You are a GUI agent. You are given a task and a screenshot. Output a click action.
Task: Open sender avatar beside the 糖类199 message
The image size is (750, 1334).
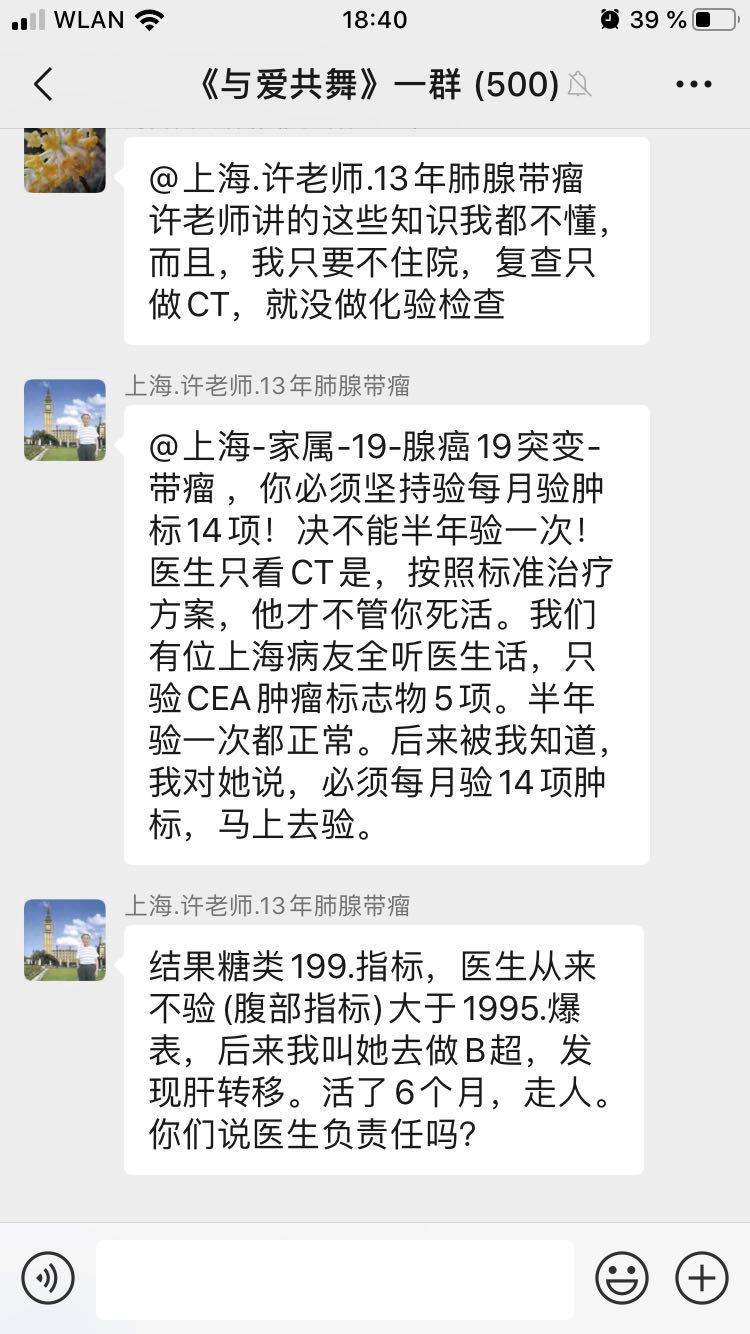(x=65, y=940)
